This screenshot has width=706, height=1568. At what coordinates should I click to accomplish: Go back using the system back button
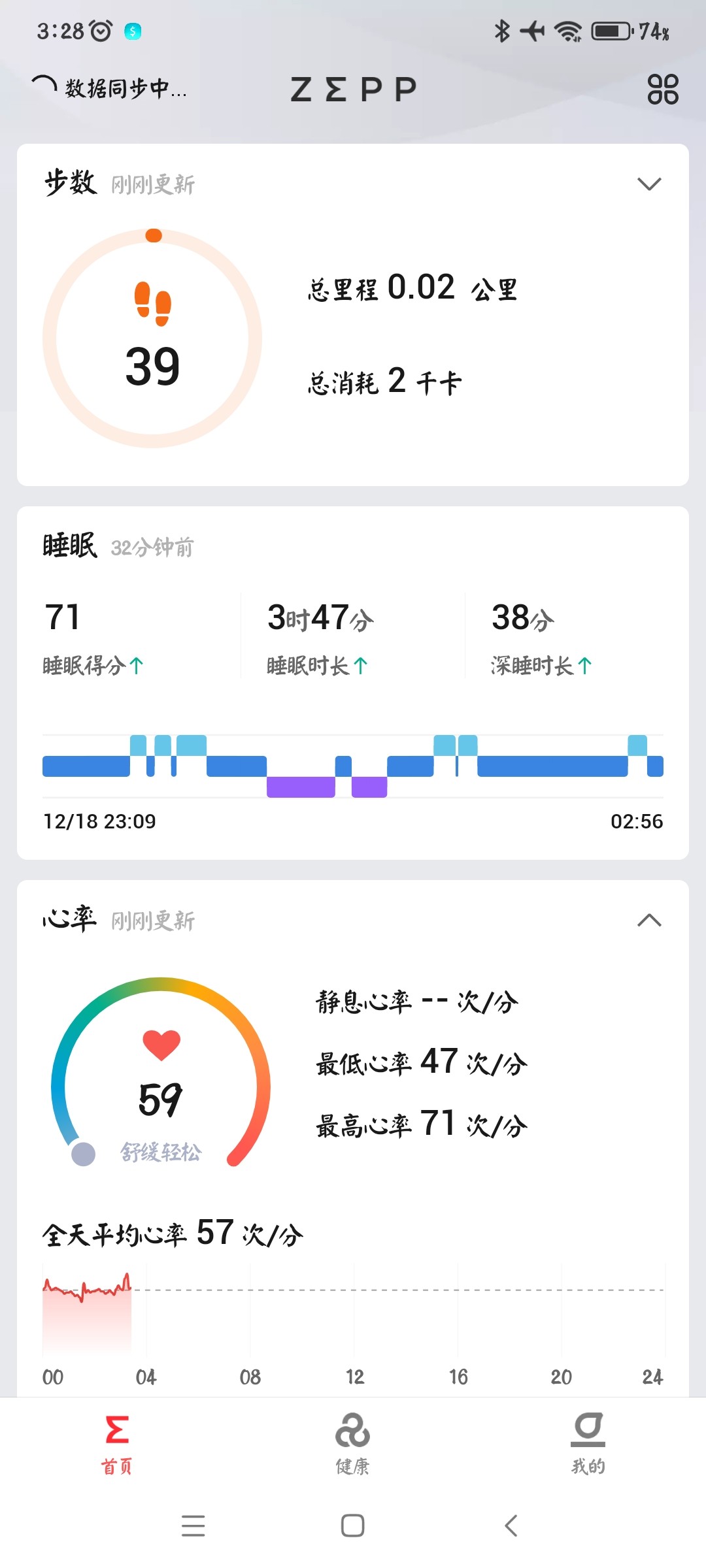[511, 1526]
